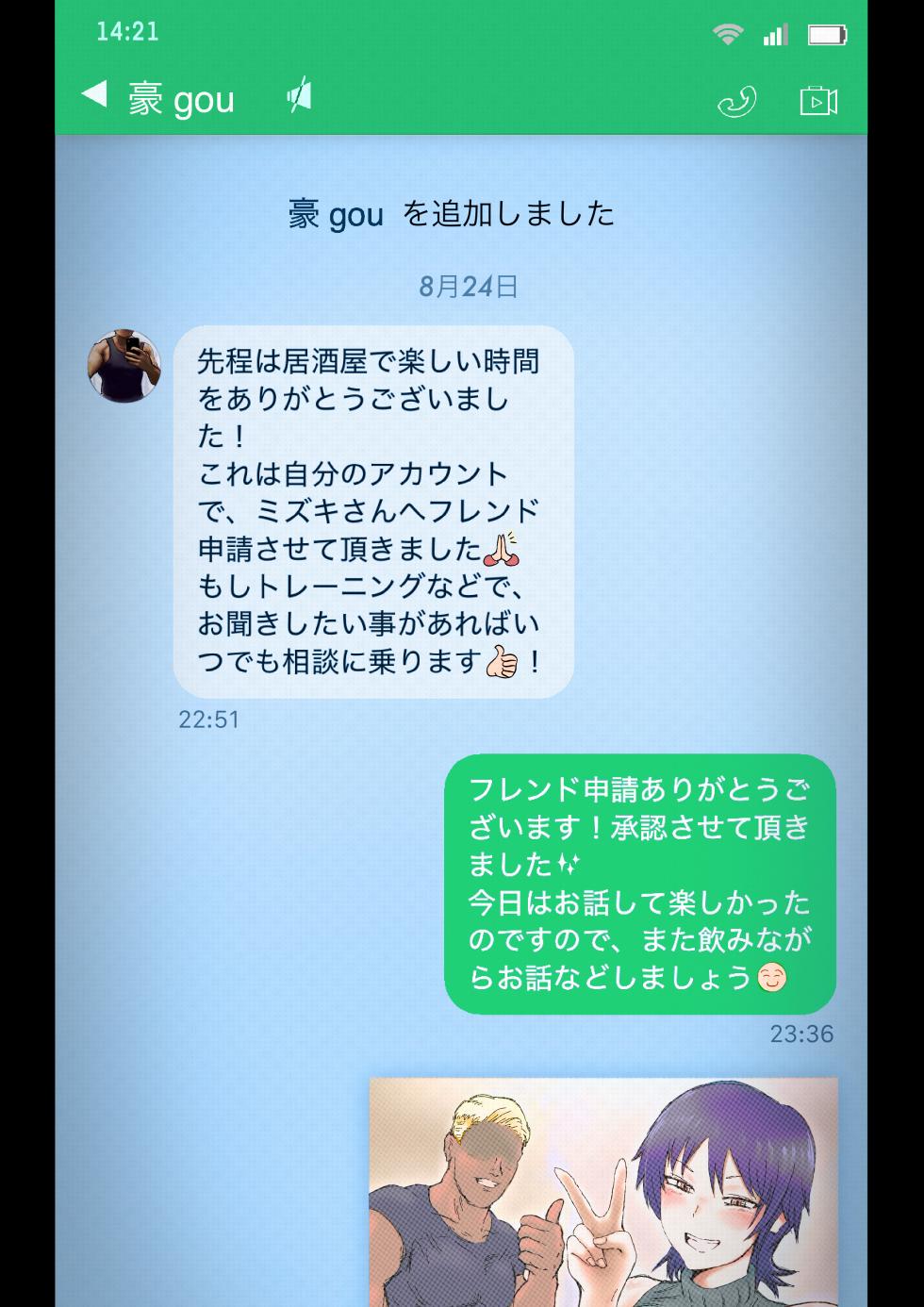This screenshot has height=1307, width=924.
Task: Start a video call from the top bar
Action: pos(818,100)
